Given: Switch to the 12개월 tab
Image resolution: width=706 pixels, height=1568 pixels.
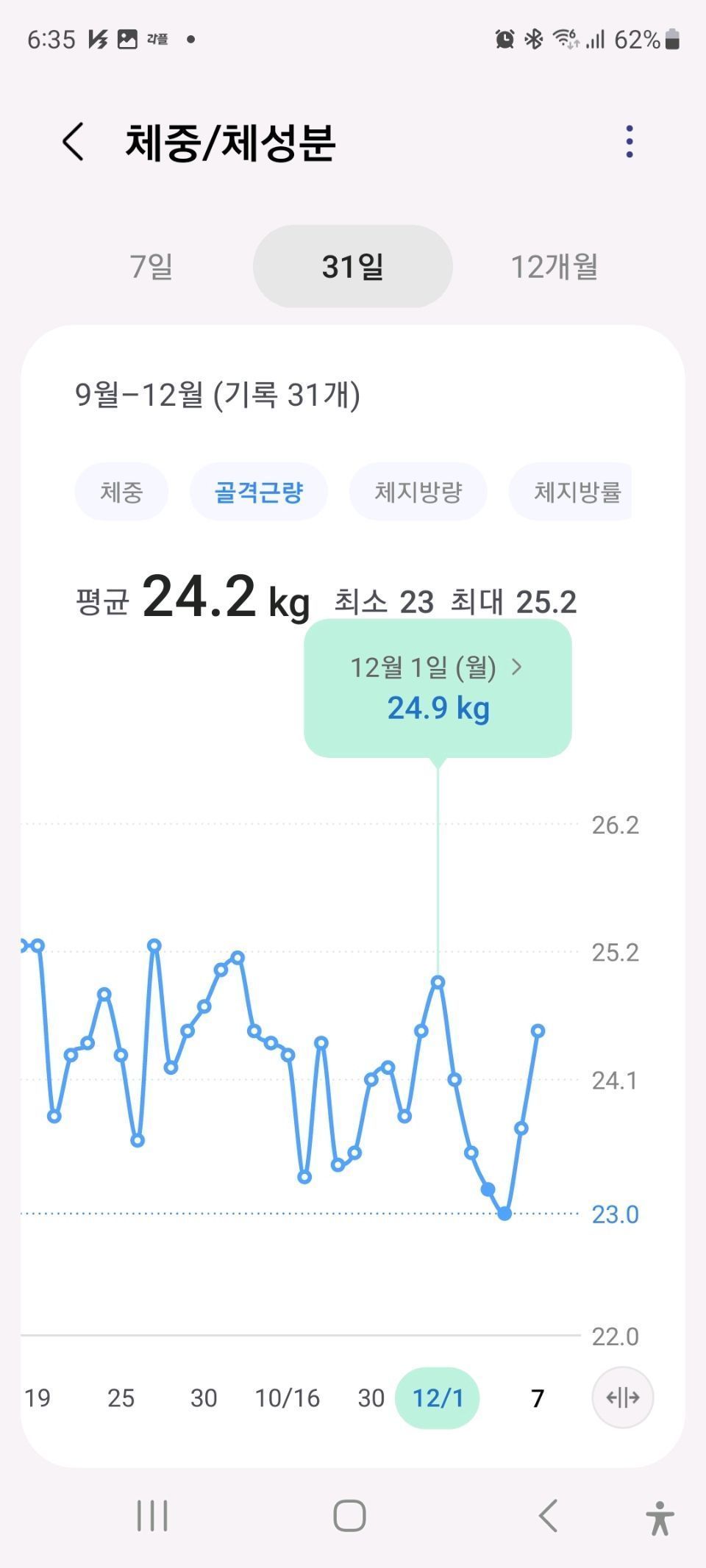Looking at the screenshot, I should [554, 266].
